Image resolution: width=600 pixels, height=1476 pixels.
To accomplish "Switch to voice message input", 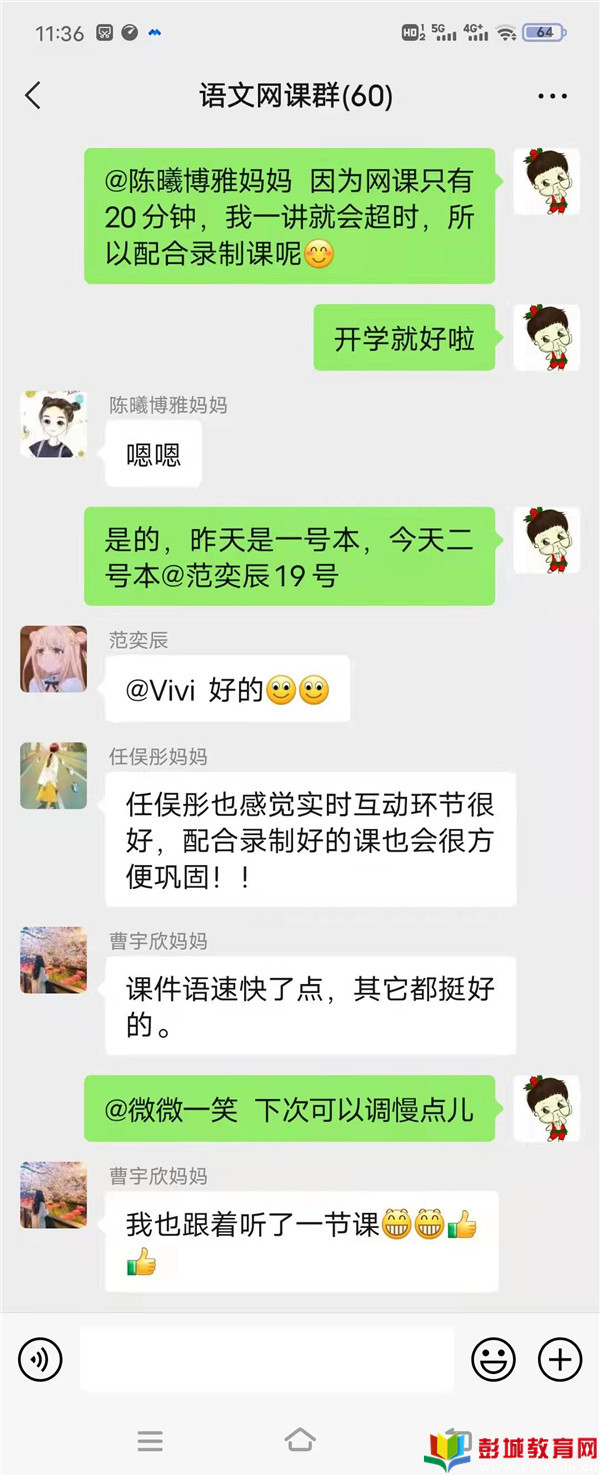I will [x=40, y=1360].
